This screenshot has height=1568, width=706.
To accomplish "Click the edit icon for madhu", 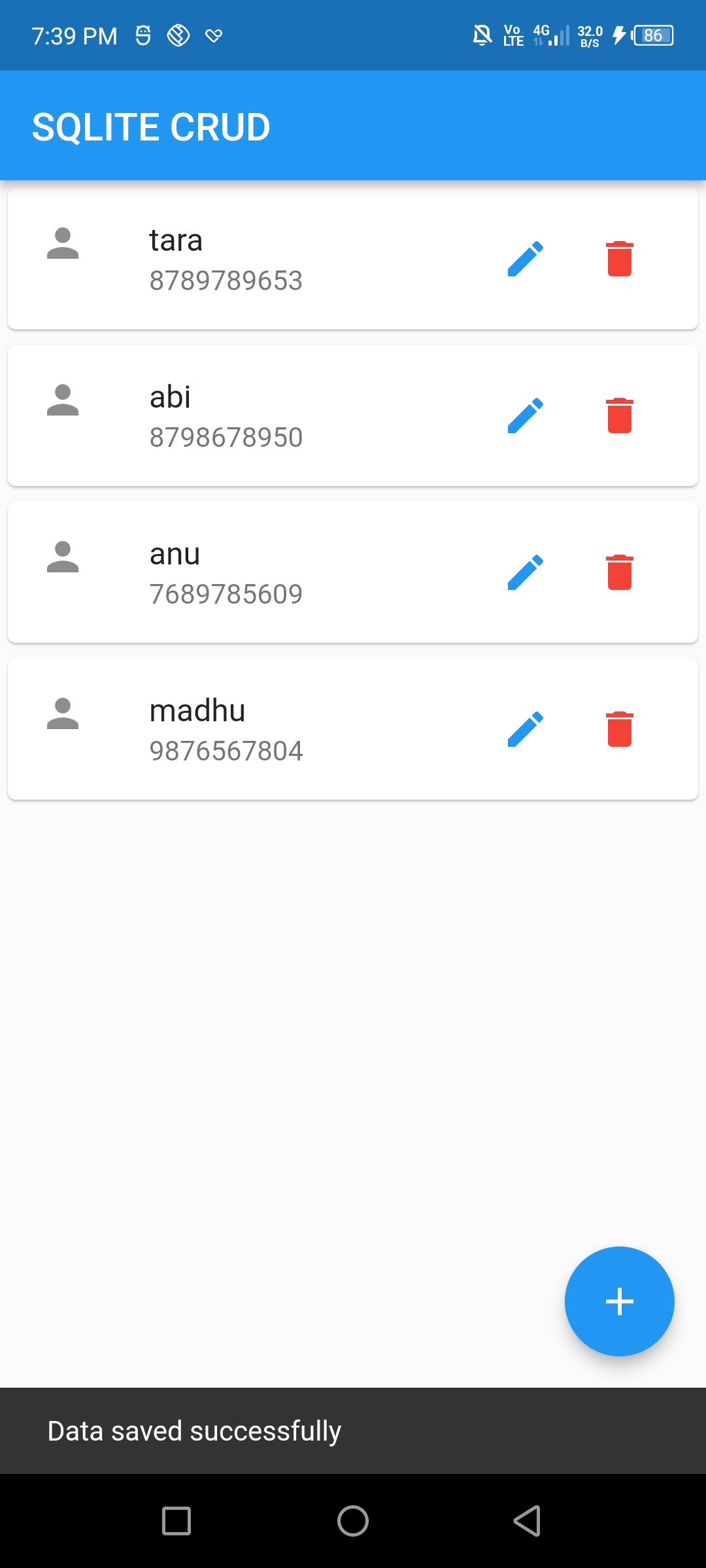I will (525, 729).
